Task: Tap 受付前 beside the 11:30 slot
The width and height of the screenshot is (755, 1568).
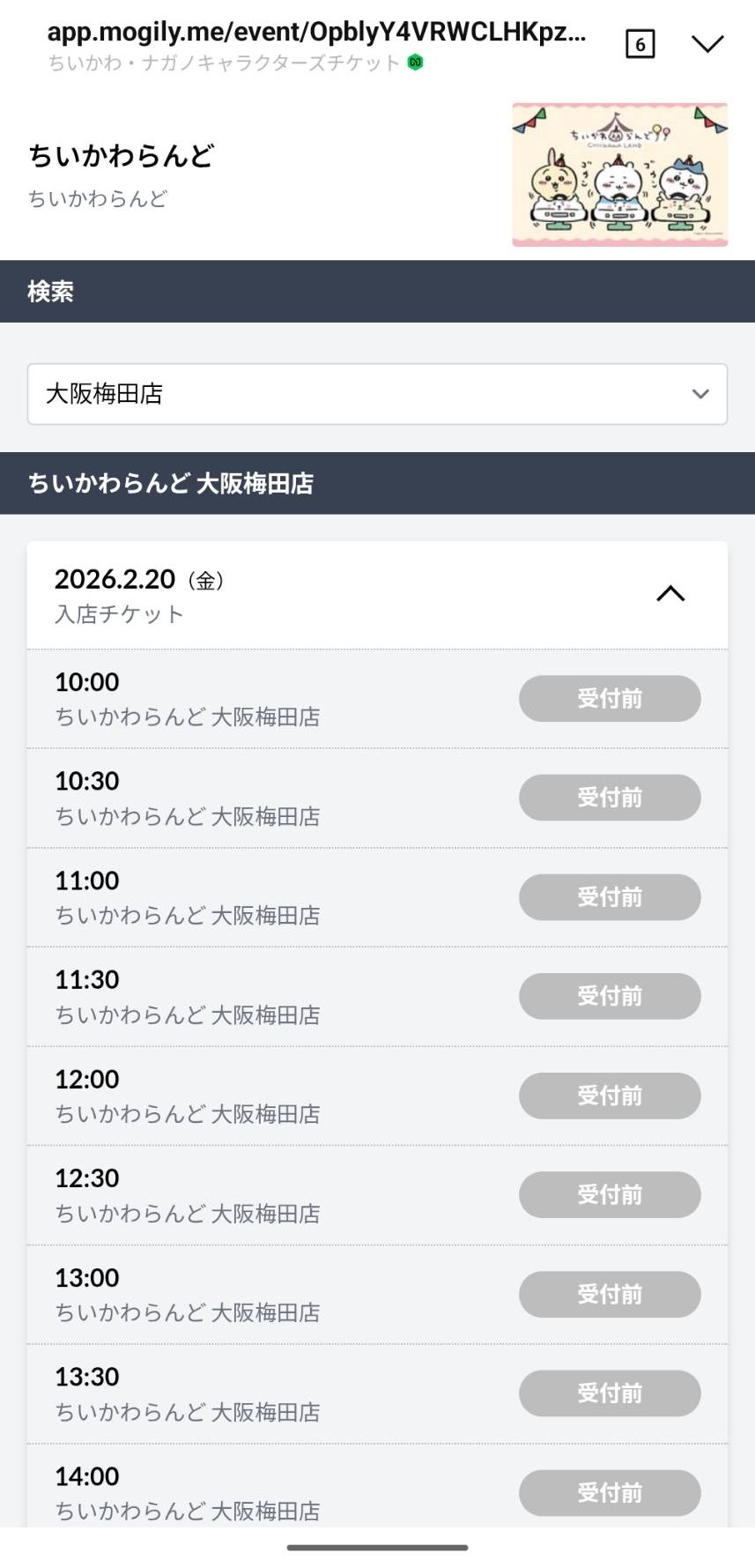Action: pos(610,996)
